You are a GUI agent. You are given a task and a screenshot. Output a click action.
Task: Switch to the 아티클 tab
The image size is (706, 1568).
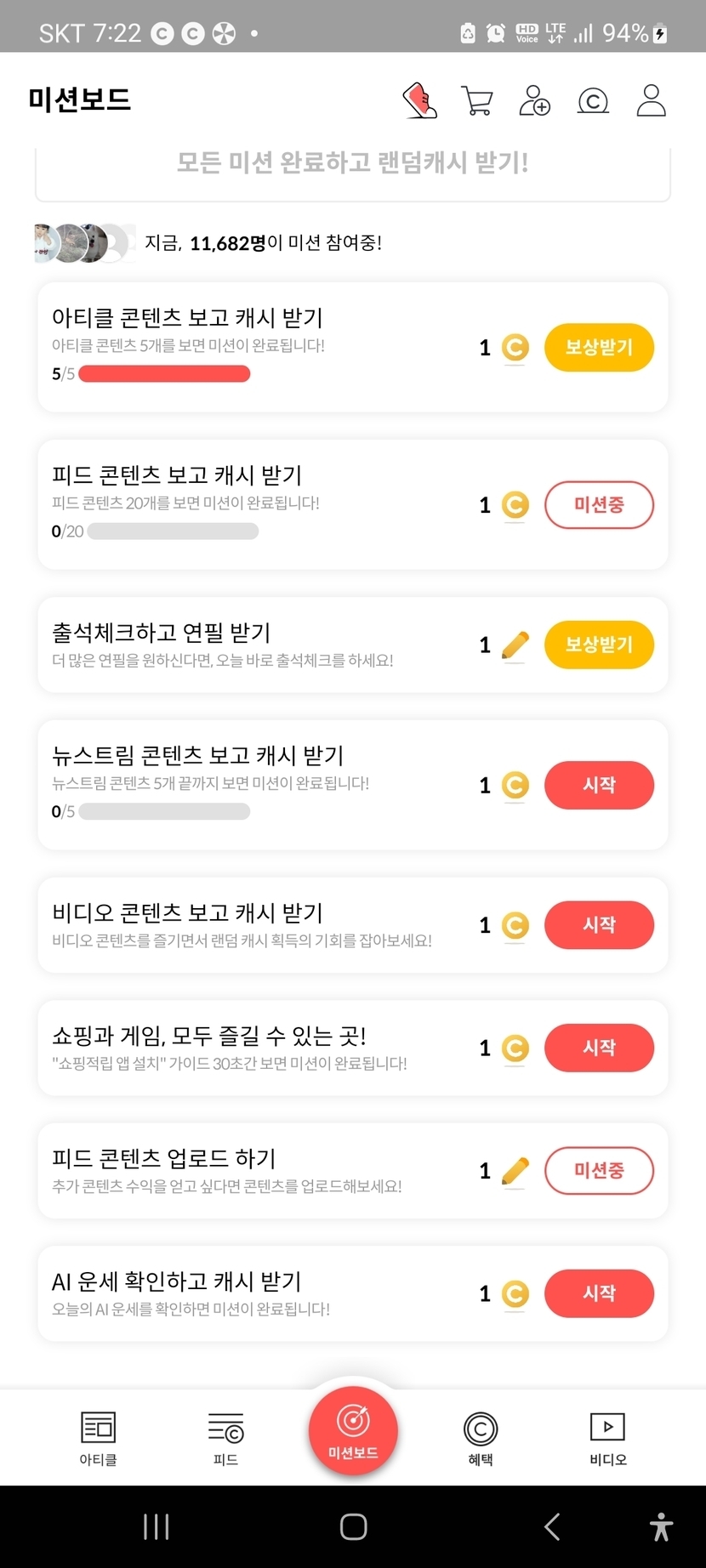click(x=98, y=1438)
